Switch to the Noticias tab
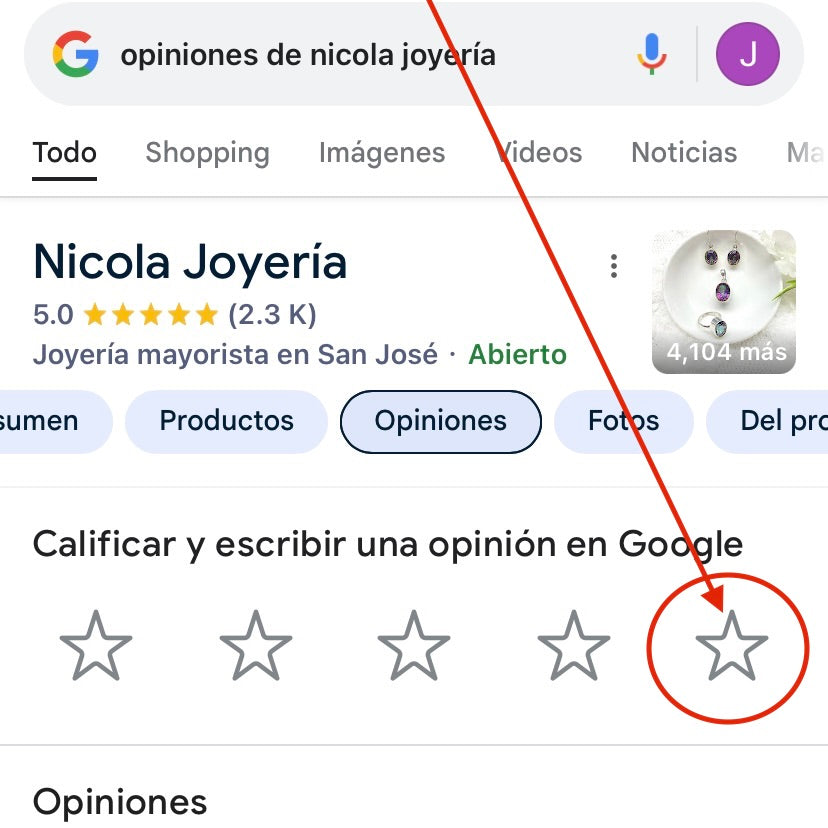The width and height of the screenshot is (828, 828). 684,153
